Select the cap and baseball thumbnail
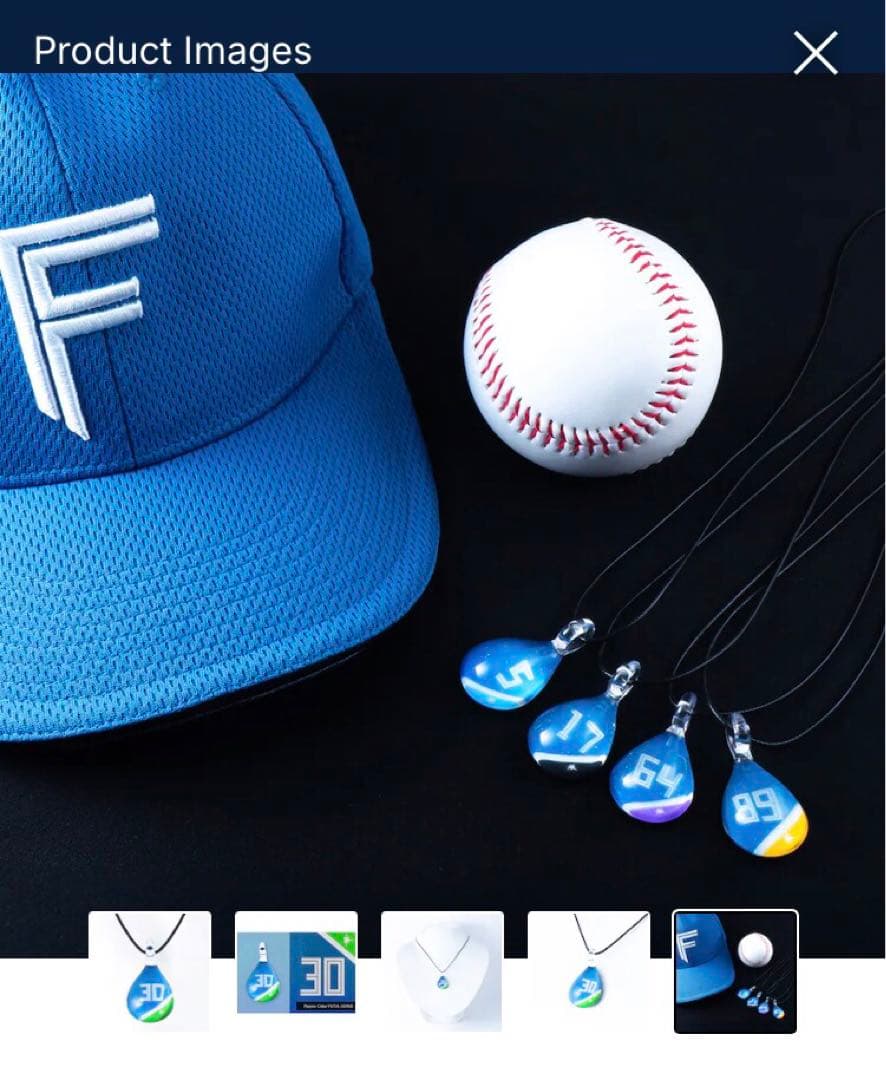886x1080 pixels. (735, 970)
